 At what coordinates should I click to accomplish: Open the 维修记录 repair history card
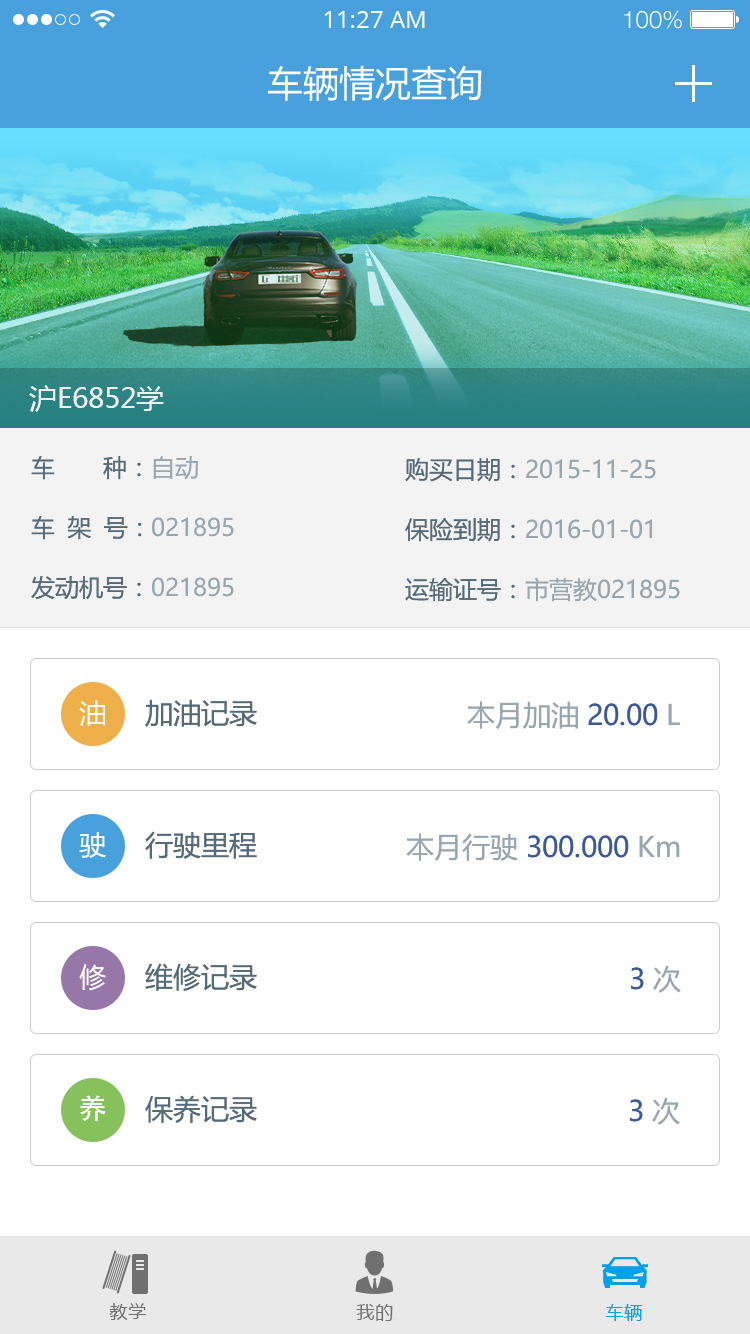pyautogui.click(x=374, y=978)
